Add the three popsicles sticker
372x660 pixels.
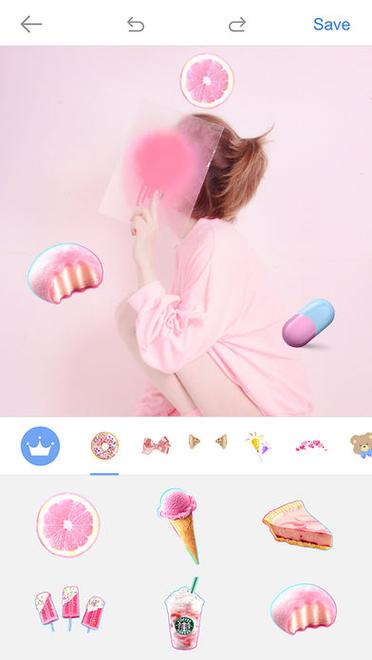click(x=69, y=608)
